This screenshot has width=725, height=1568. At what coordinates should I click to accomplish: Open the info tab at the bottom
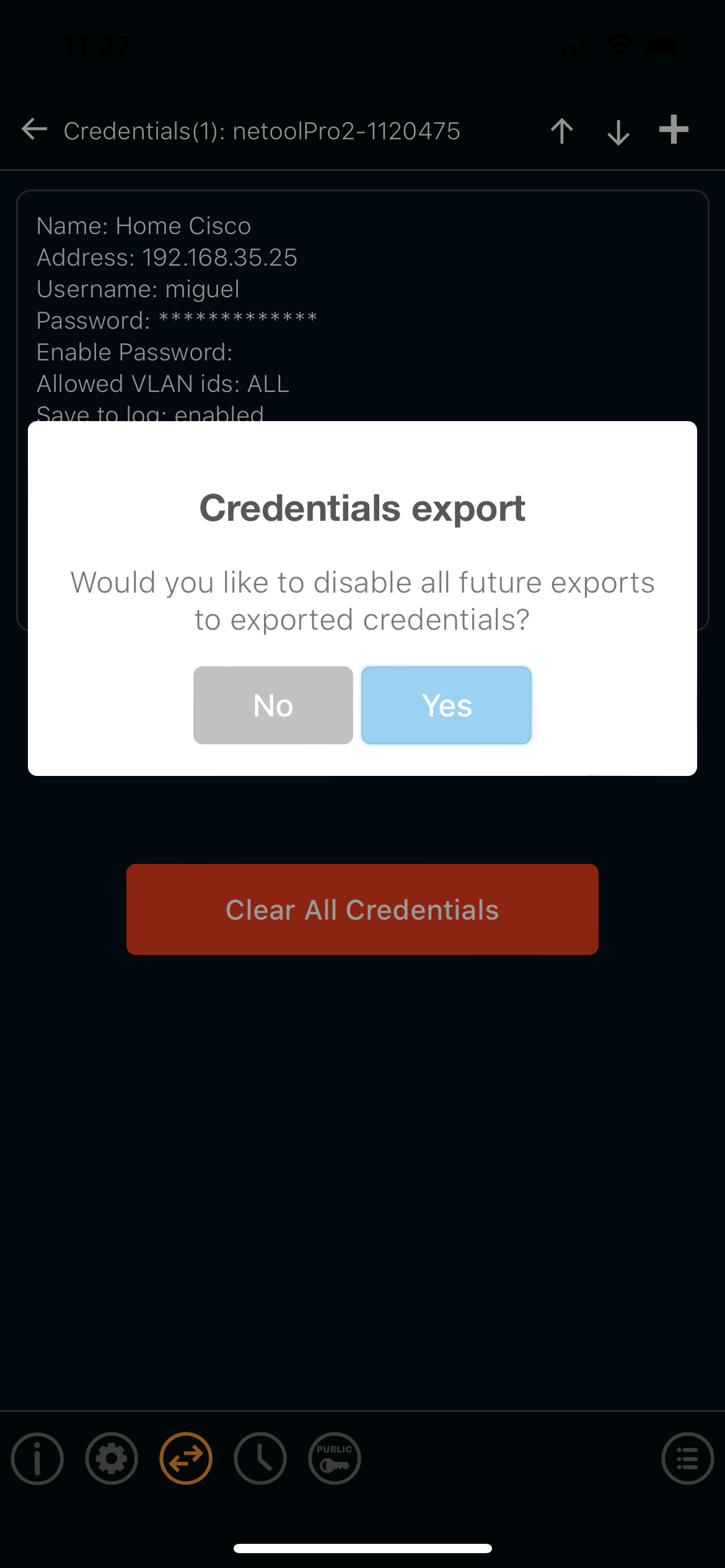coord(37,1458)
